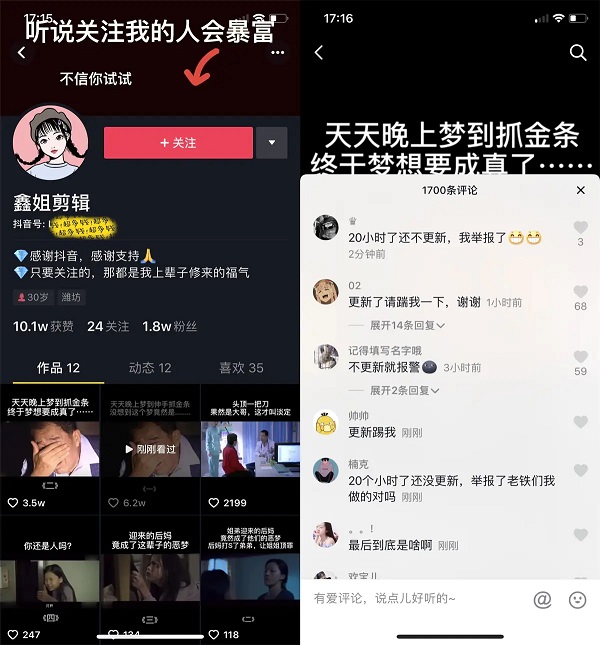Open the video with 2199 likes
This screenshot has height=645, width=600.
click(x=250, y=446)
